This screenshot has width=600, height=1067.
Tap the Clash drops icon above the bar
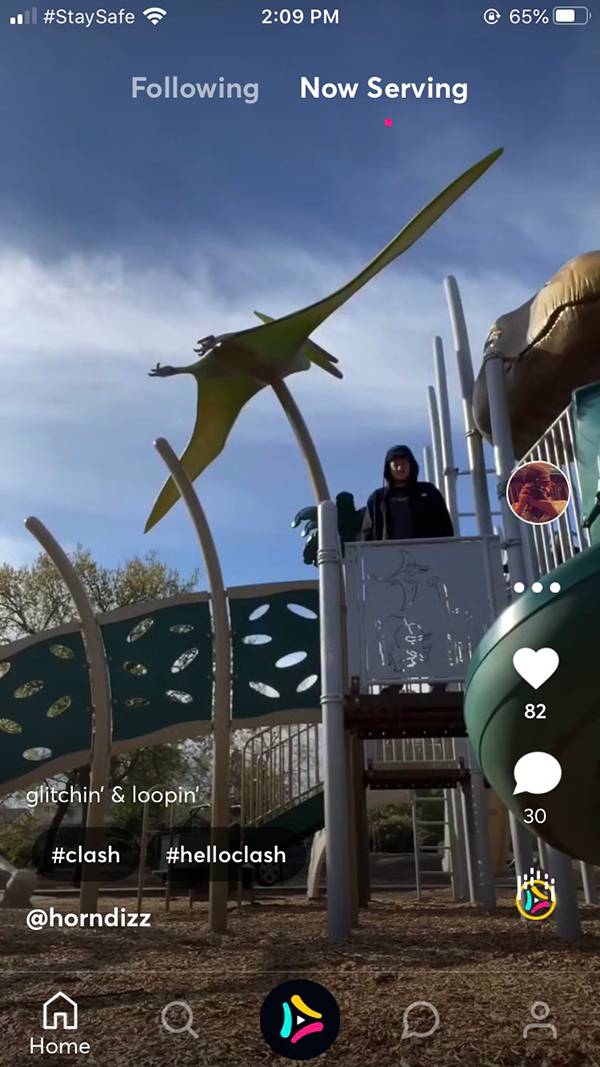click(535, 895)
